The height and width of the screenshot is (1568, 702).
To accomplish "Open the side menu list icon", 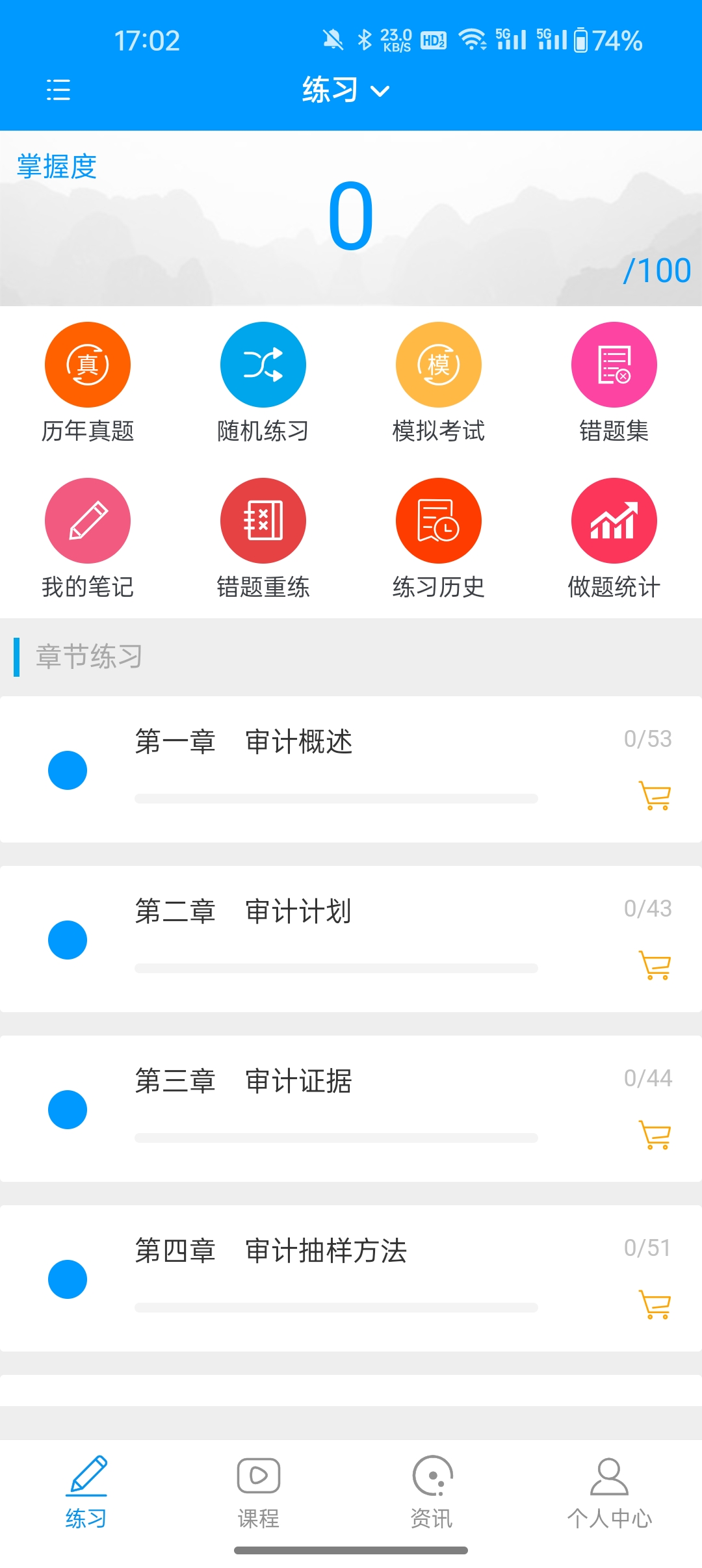I will (x=58, y=90).
